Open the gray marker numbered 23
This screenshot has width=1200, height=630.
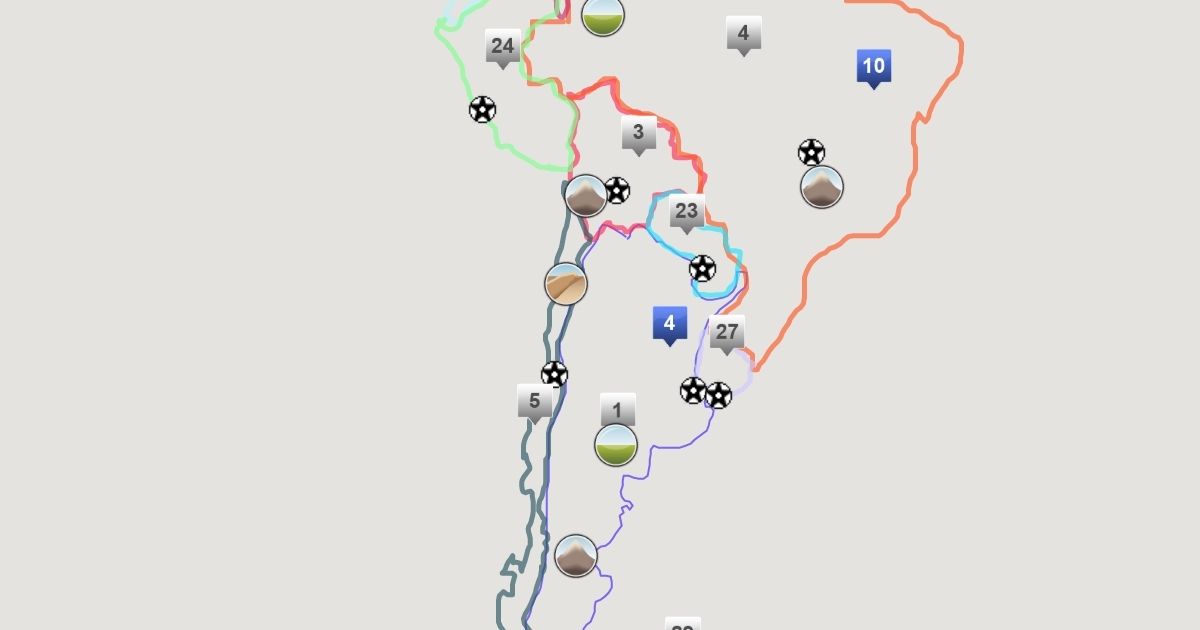pos(686,211)
